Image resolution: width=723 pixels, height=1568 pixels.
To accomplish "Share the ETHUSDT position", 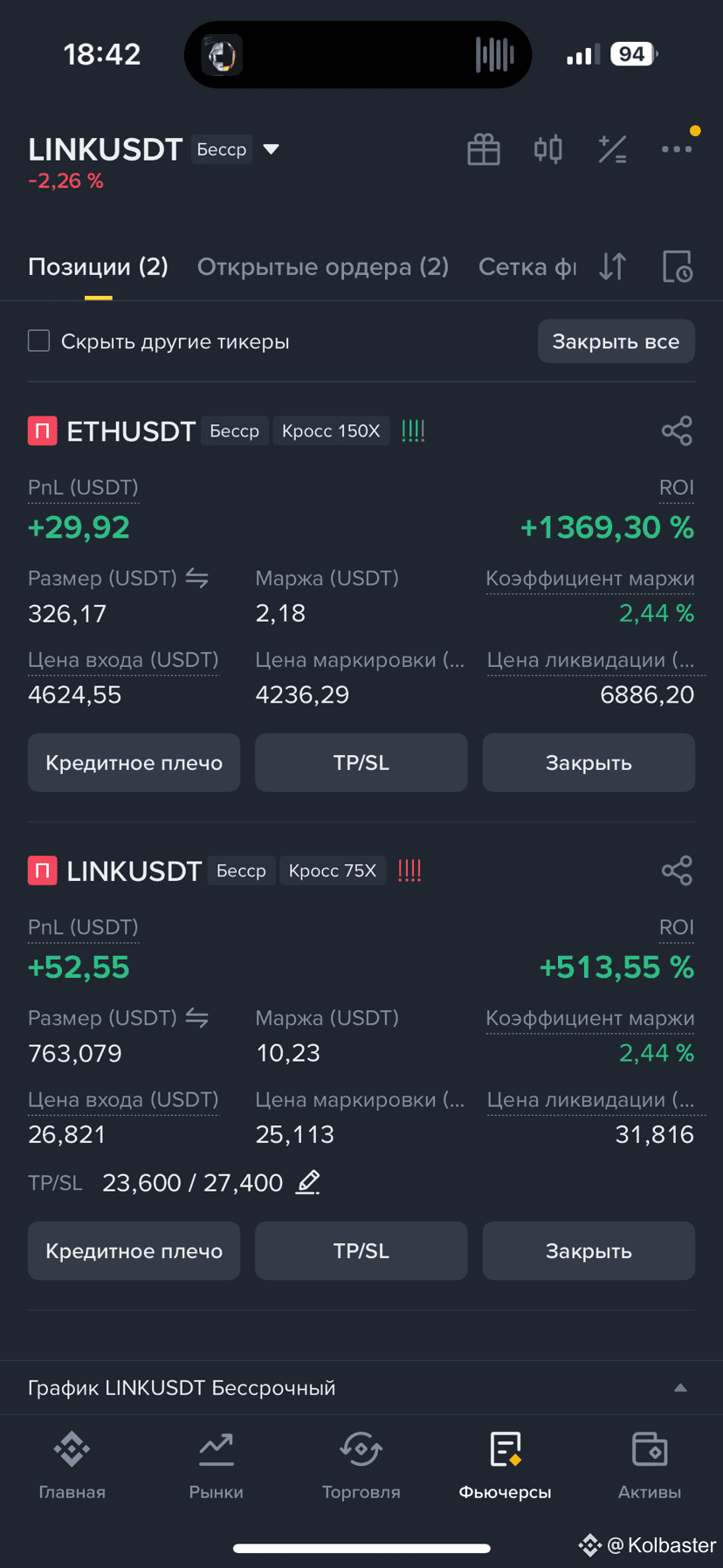I will pyautogui.click(x=677, y=430).
